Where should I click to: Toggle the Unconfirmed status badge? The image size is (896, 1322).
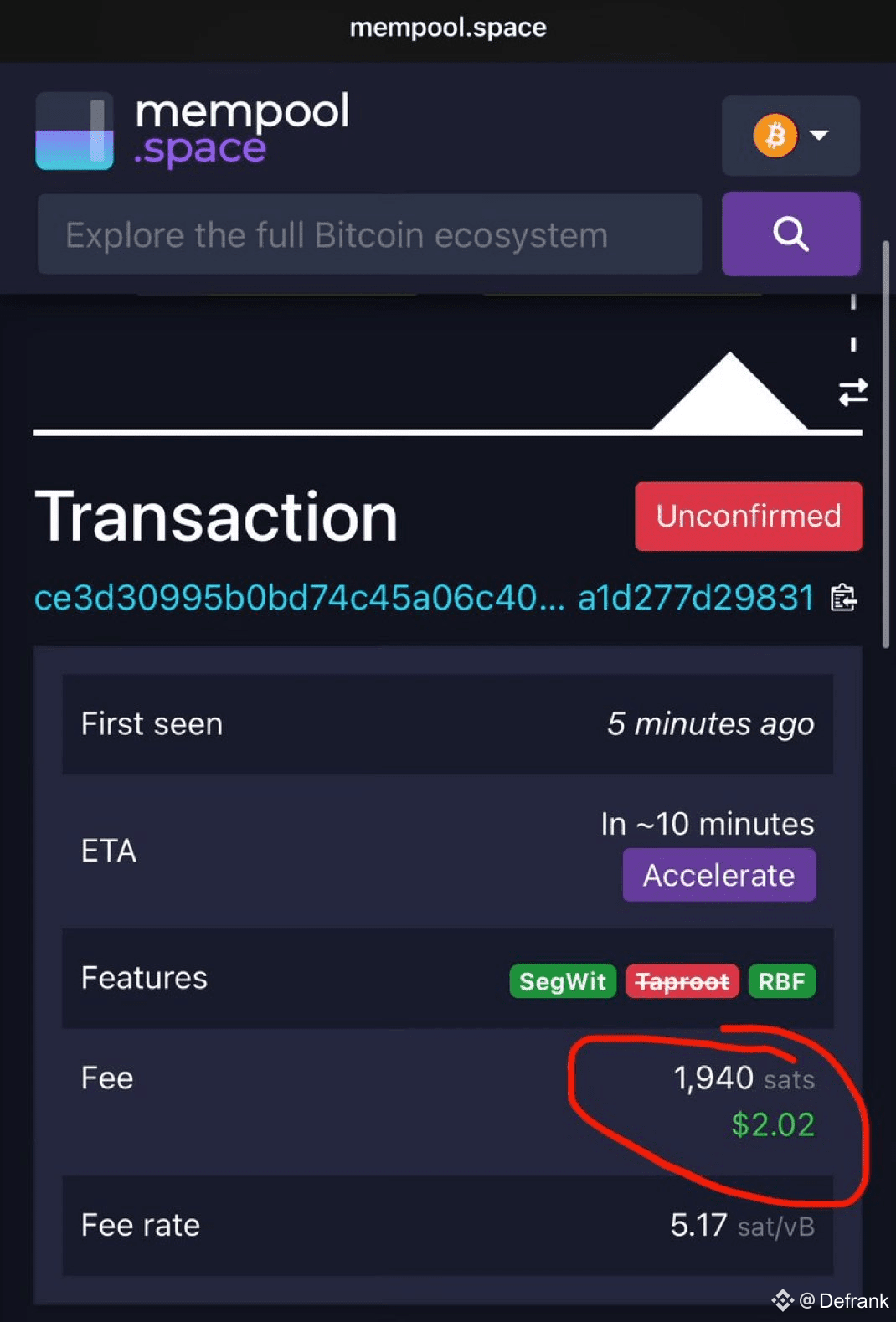pos(748,517)
